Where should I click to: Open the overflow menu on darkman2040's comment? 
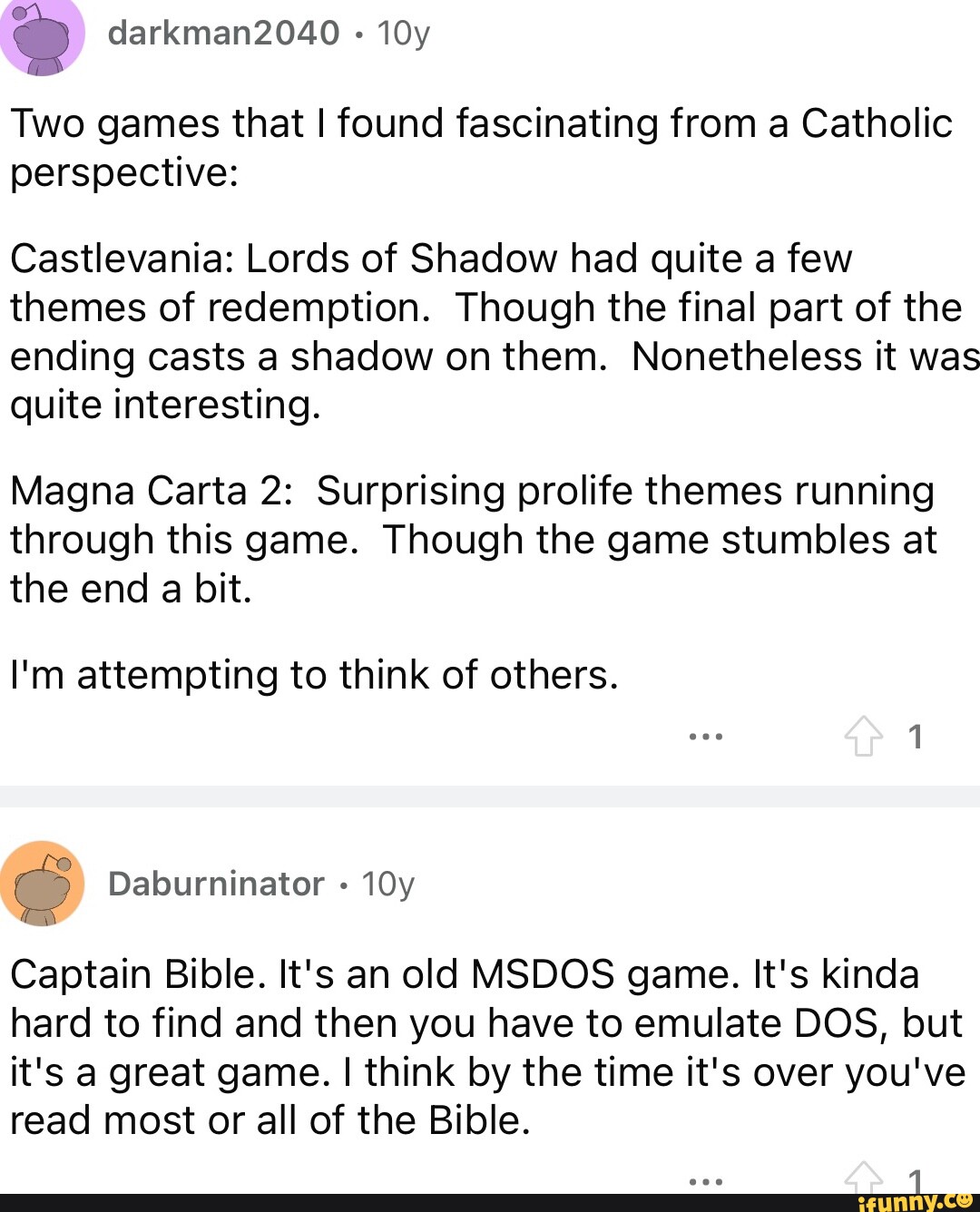pos(706,737)
